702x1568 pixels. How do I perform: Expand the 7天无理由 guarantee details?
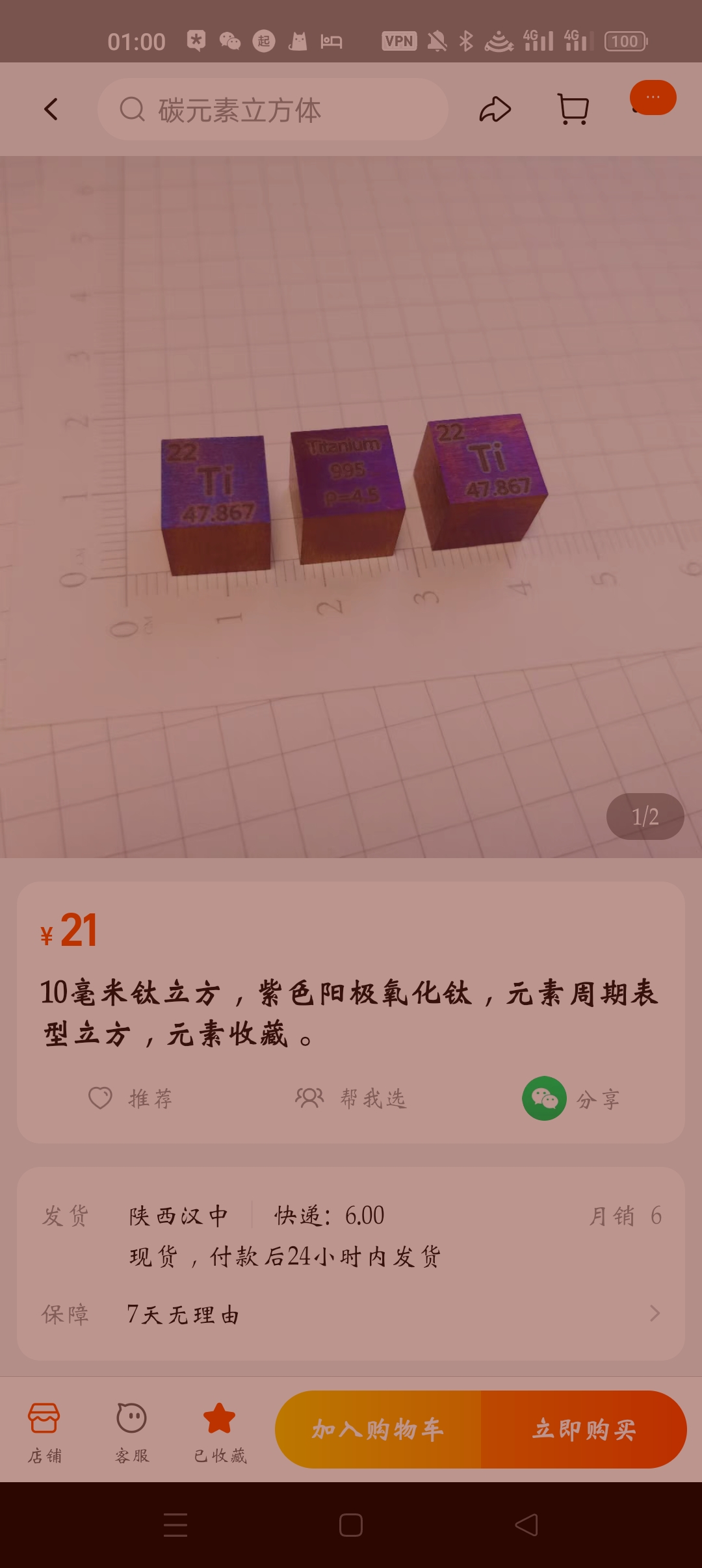(x=655, y=1314)
